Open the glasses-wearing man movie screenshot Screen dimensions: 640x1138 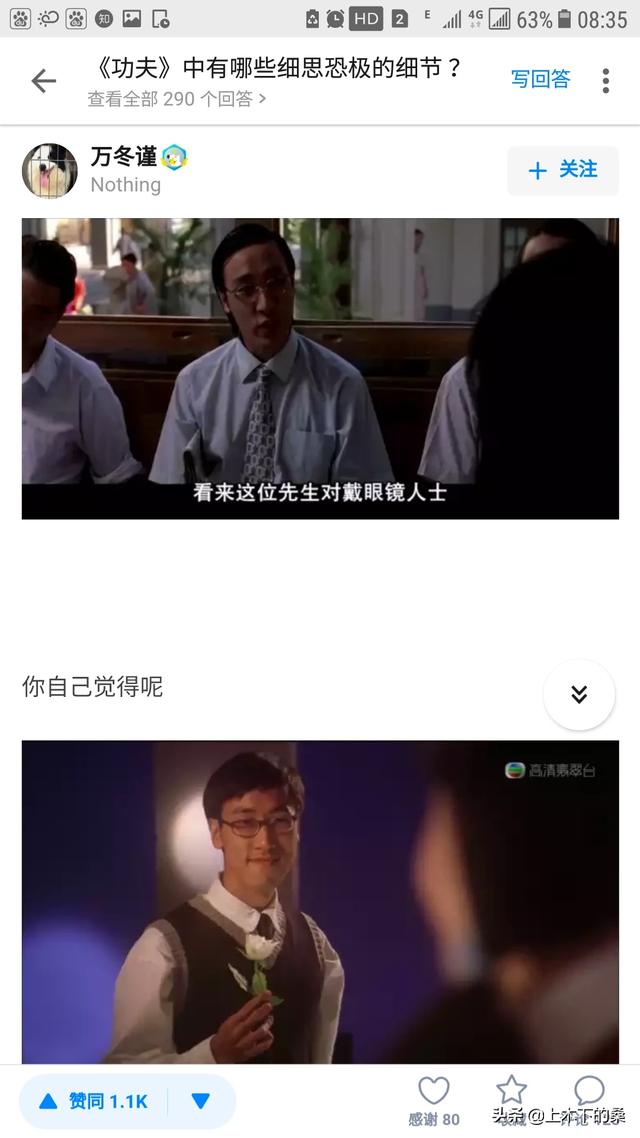click(320, 368)
